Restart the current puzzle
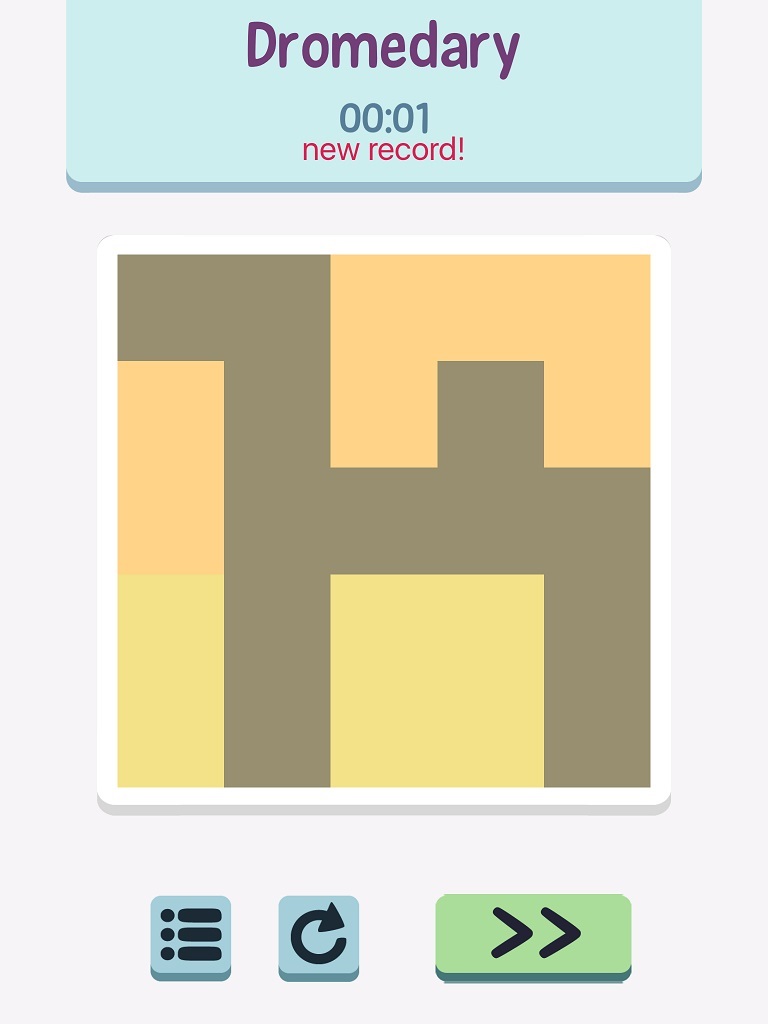The width and height of the screenshot is (768, 1024). (x=318, y=936)
